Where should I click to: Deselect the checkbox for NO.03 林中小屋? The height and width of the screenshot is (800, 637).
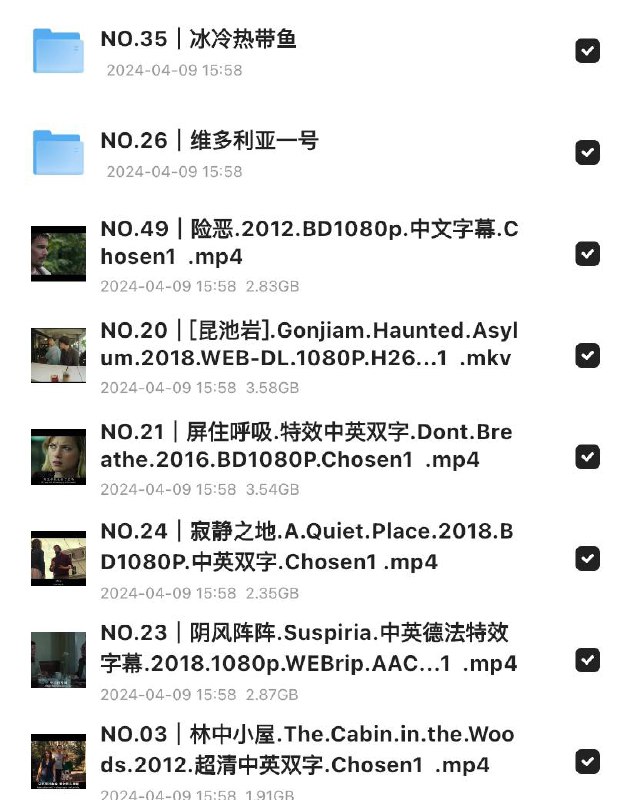[587, 762]
